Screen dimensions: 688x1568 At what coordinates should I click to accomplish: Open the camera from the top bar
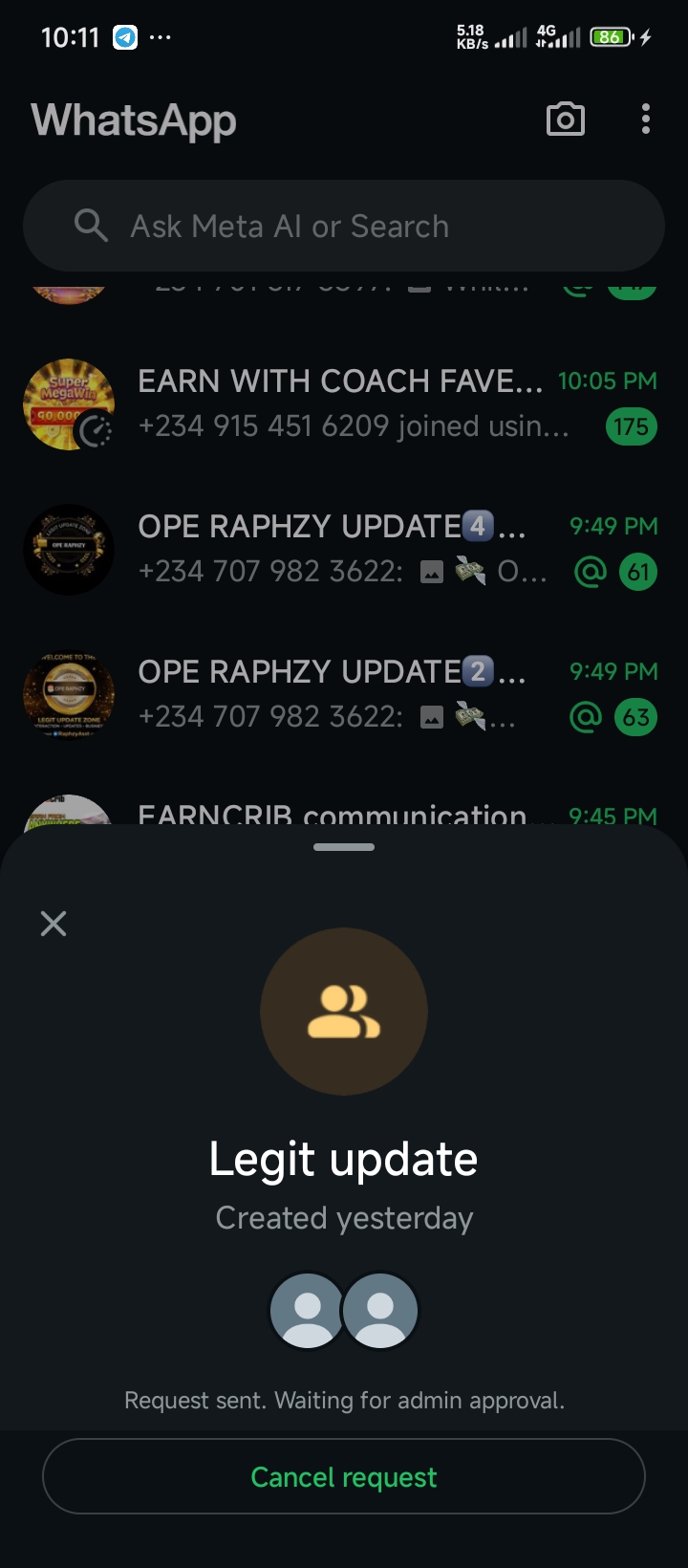(565, 120)
